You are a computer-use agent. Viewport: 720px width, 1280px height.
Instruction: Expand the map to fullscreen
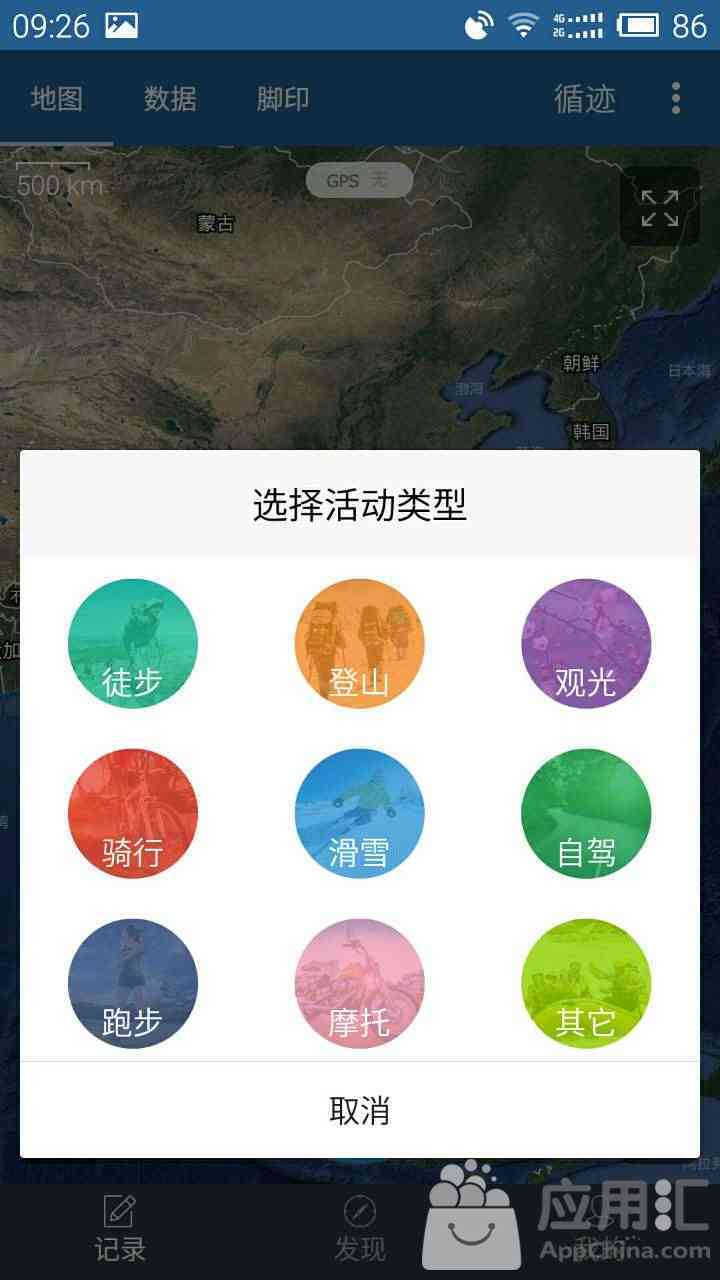pos(660,207)
